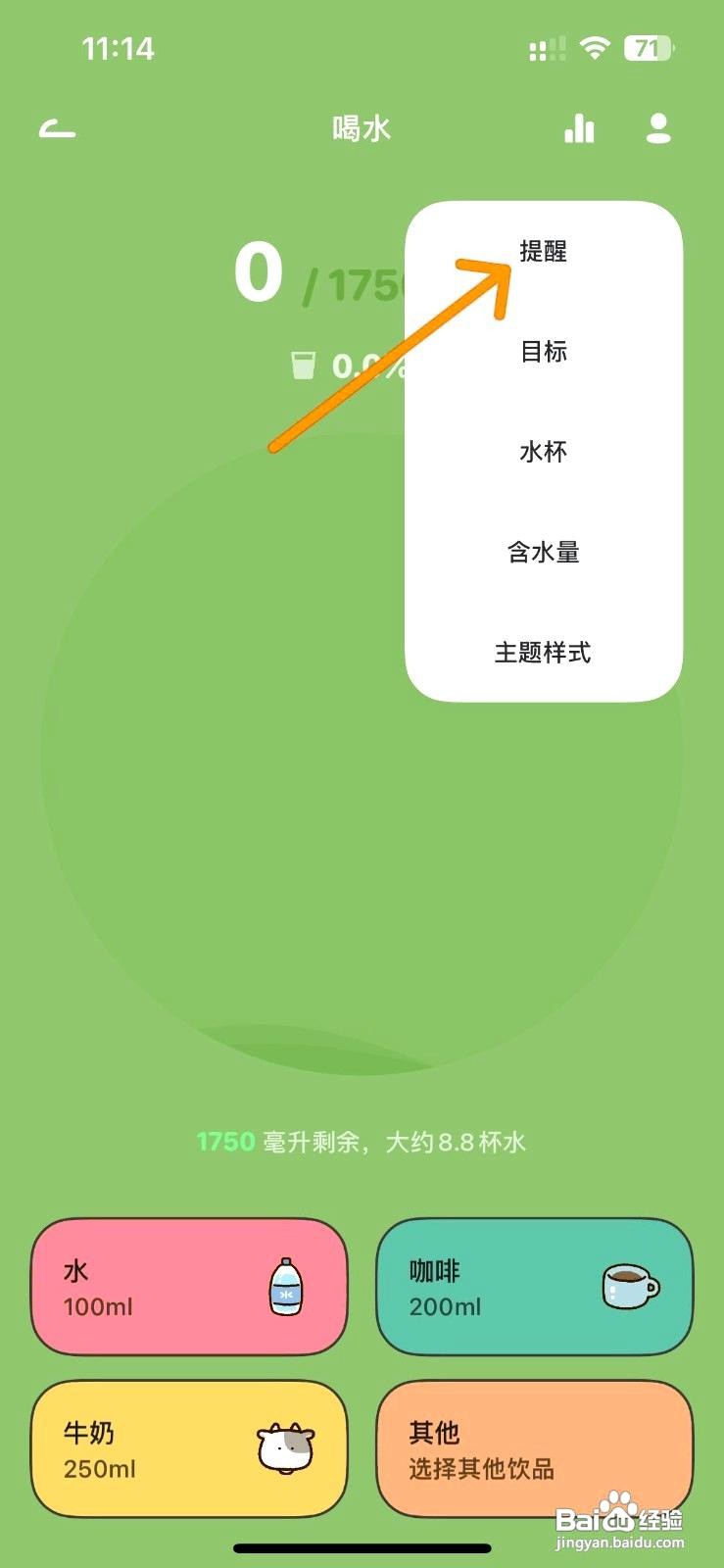Open the statistics bar chart icon
The height and width of the screenshot is (1568, 724).
click(579, 128)
